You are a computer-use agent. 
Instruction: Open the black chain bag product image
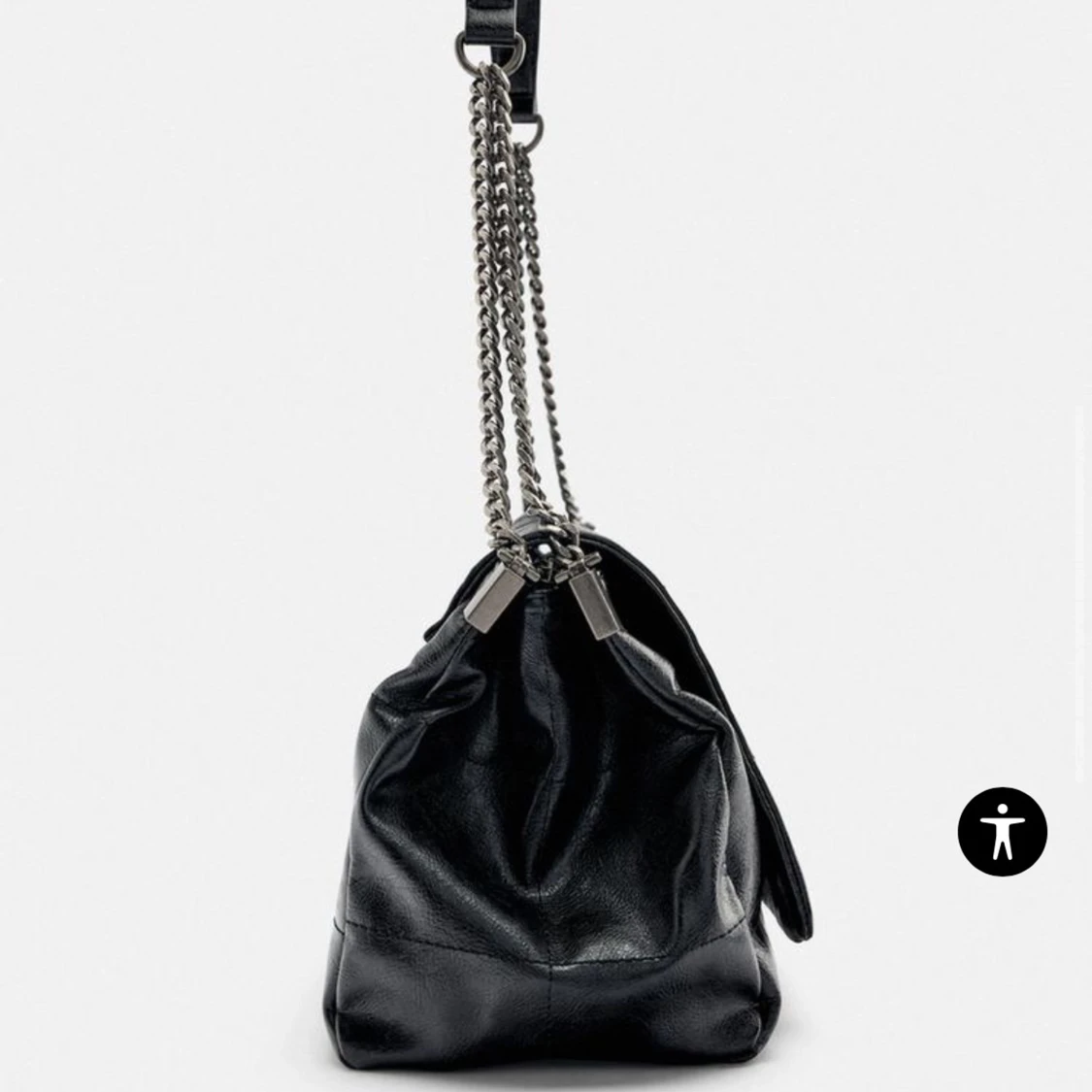click(544, 777)
